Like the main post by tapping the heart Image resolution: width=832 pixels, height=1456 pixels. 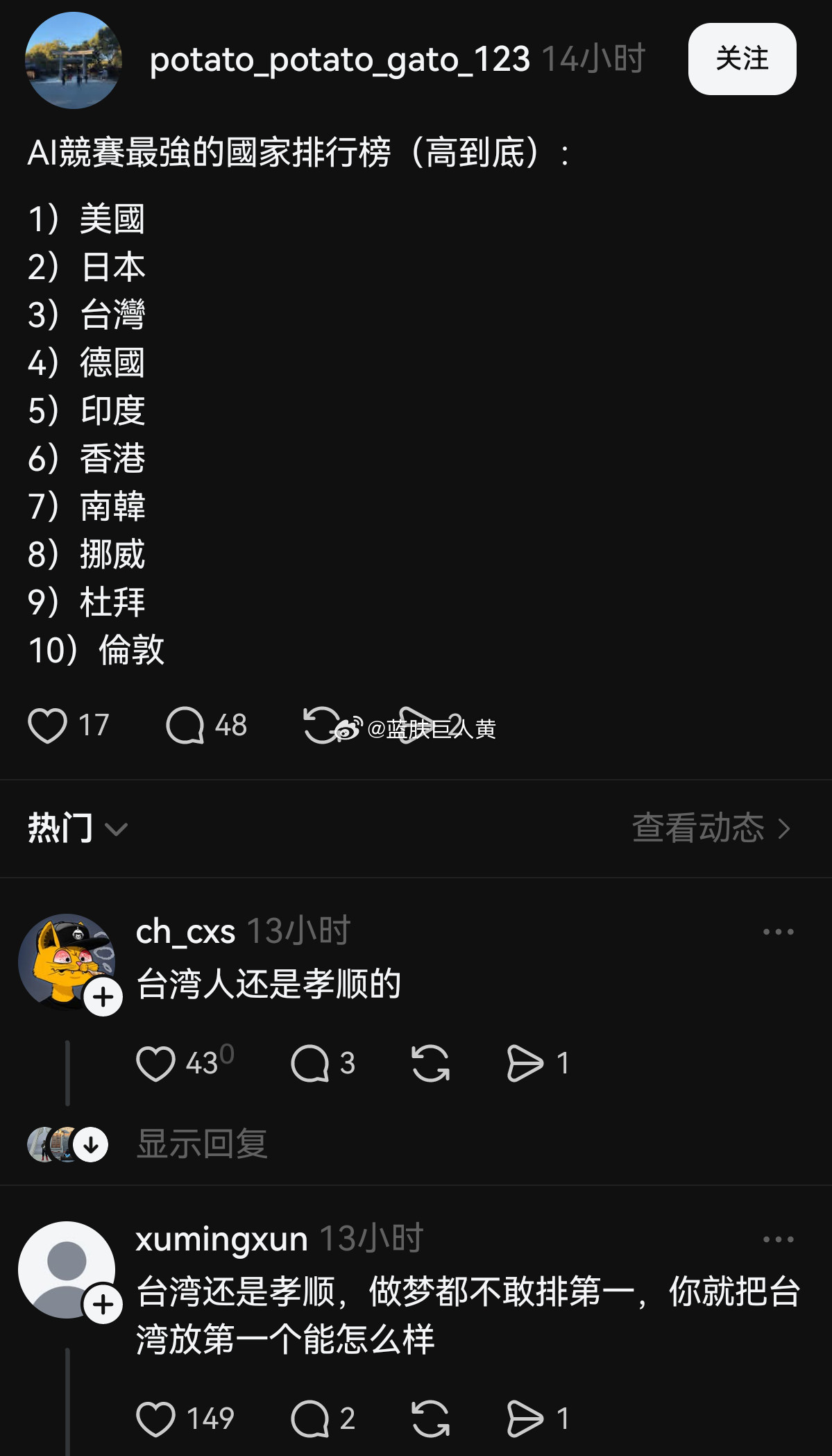click(47, 725)
